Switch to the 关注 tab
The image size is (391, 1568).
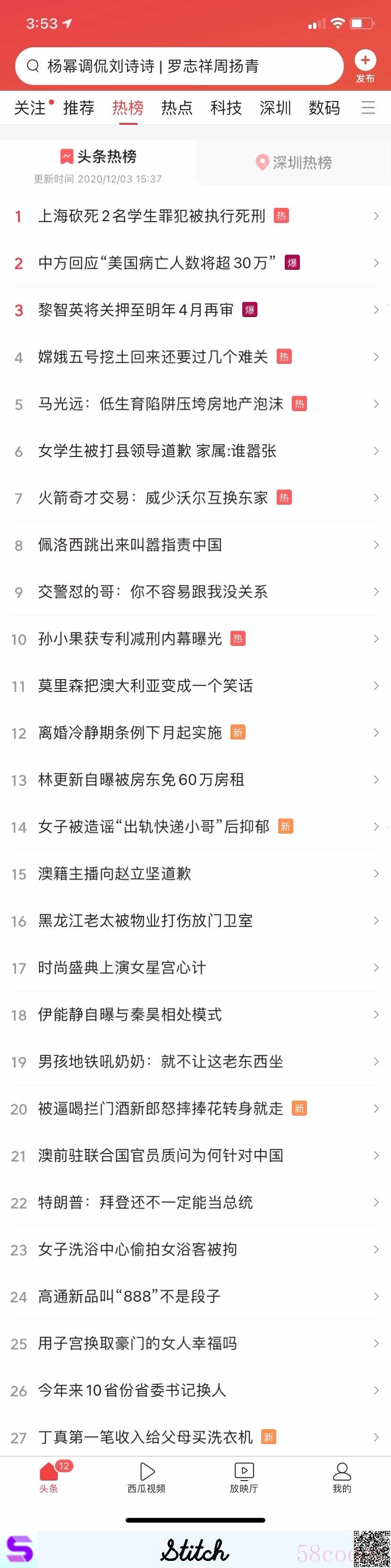[x=29, y=108]
